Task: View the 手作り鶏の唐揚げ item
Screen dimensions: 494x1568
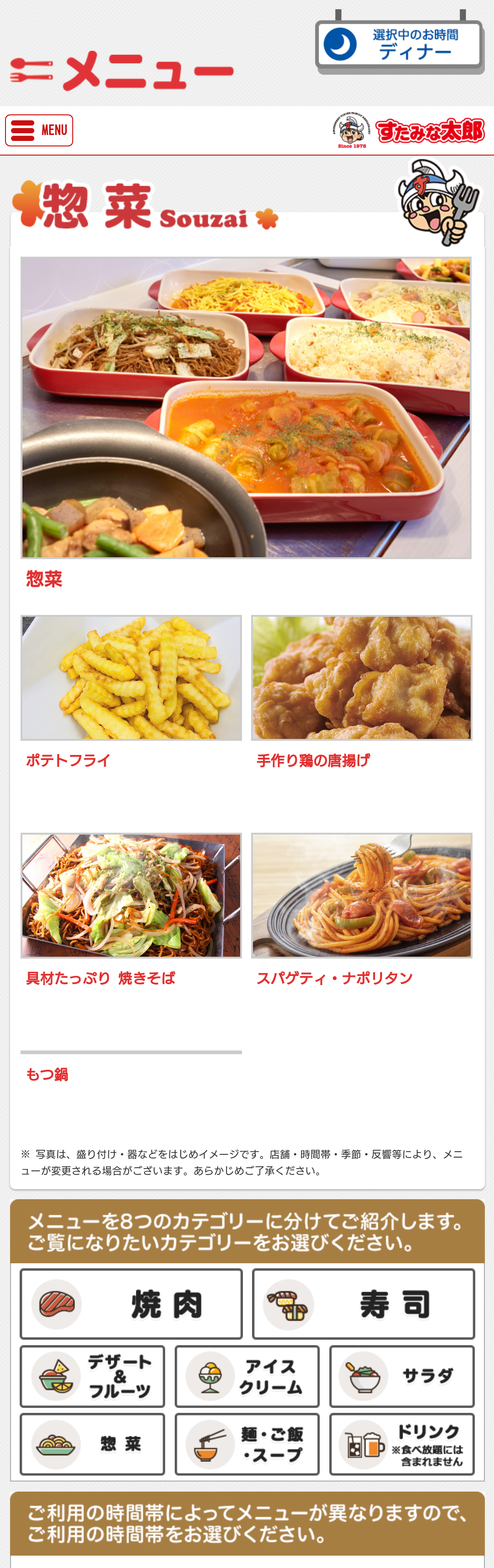Action: click(361, 678)
